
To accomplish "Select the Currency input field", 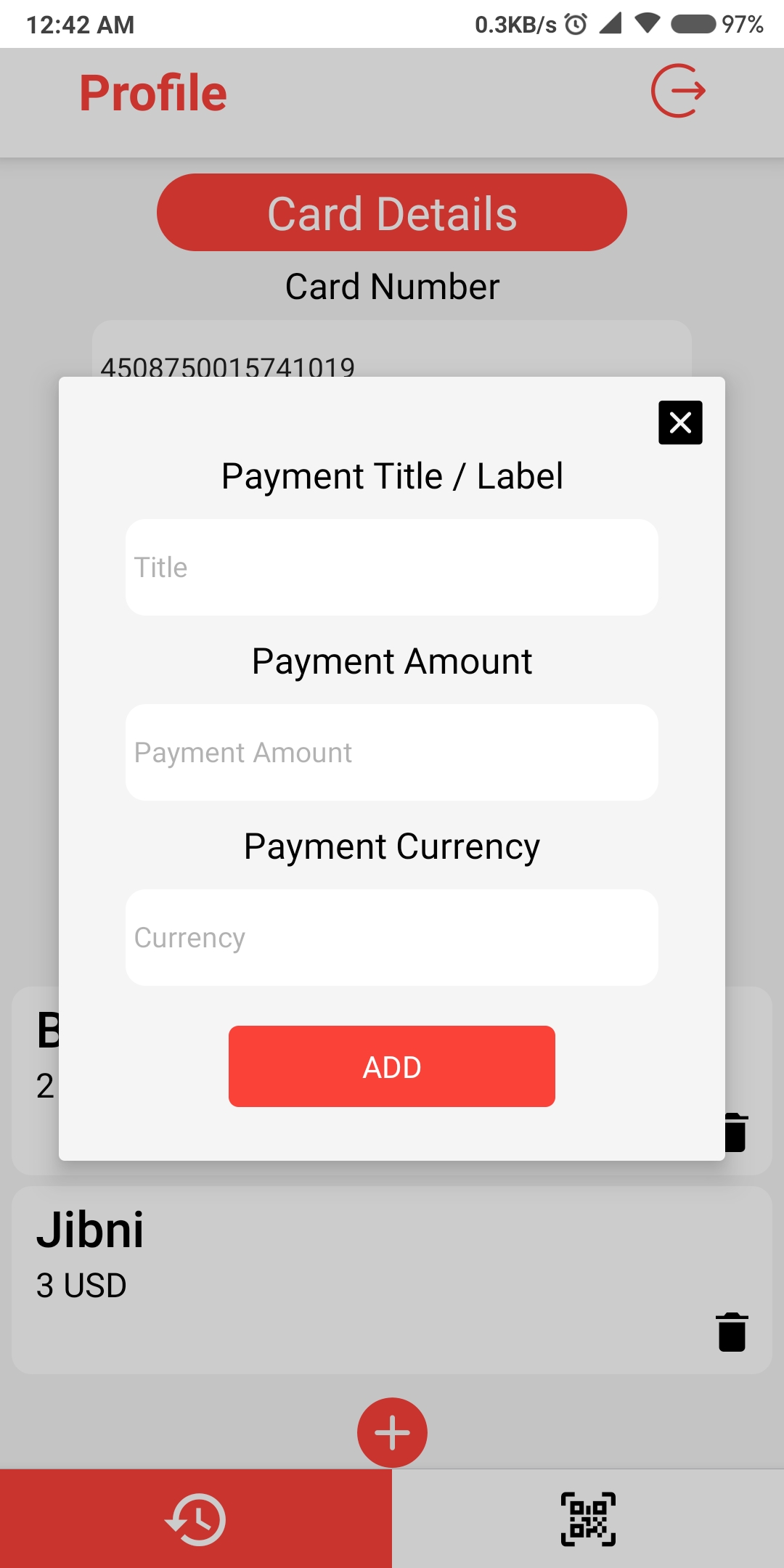I will (x=392, y=937).
